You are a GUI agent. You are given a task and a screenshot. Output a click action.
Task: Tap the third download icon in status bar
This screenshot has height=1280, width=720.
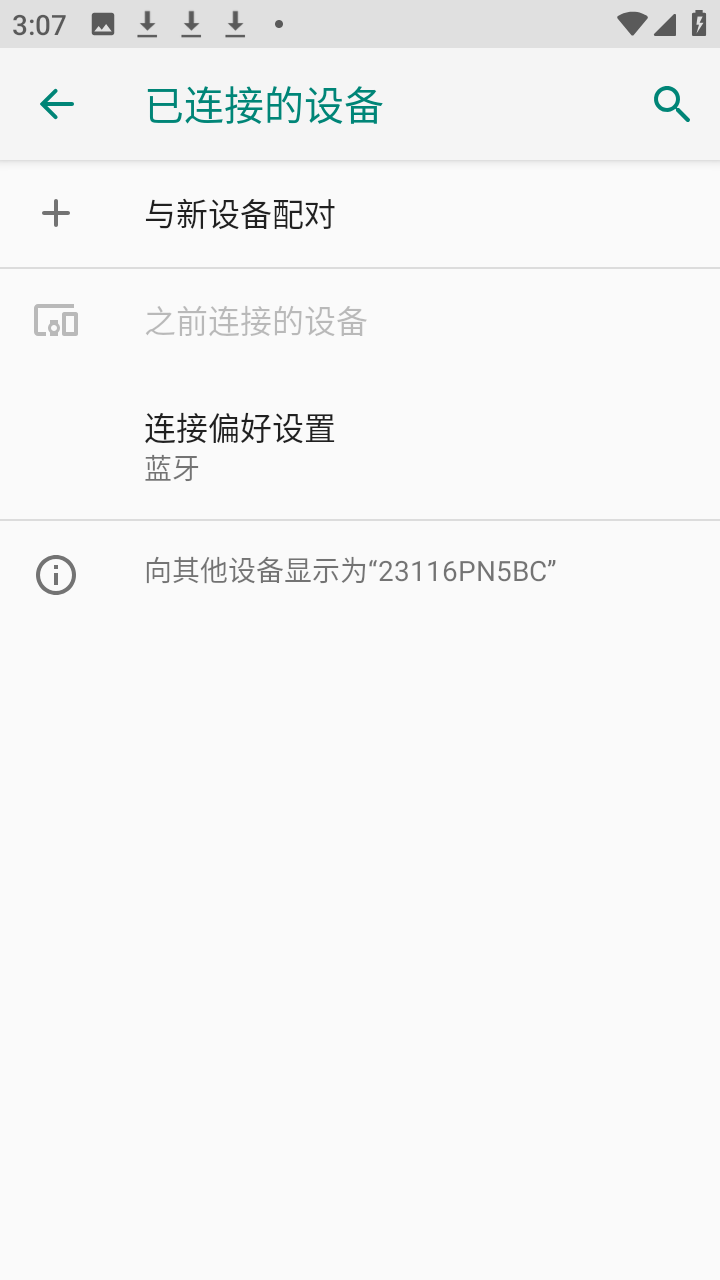pos(234,24)
